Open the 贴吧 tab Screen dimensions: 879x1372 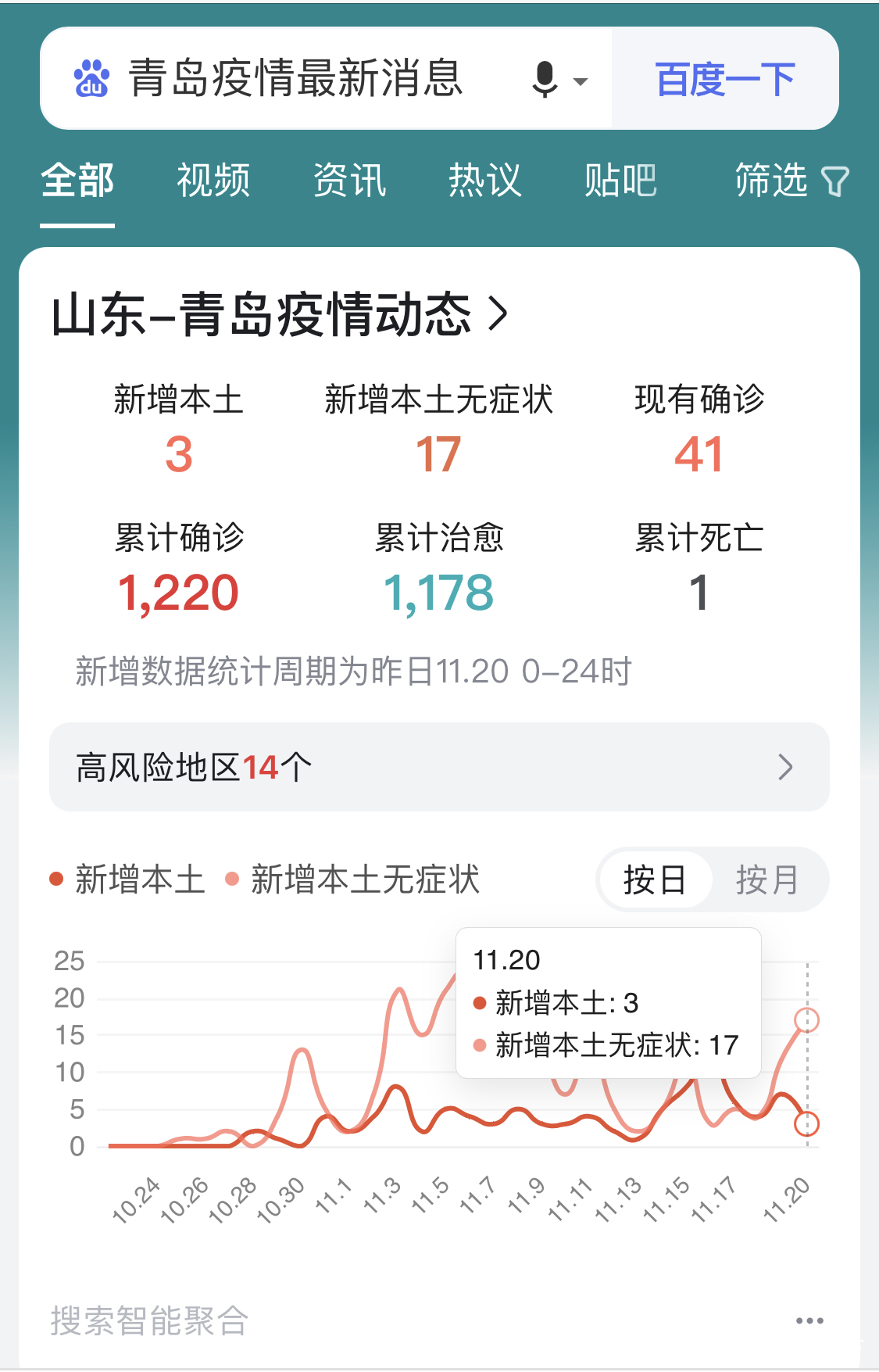click(x=620, y=181)
